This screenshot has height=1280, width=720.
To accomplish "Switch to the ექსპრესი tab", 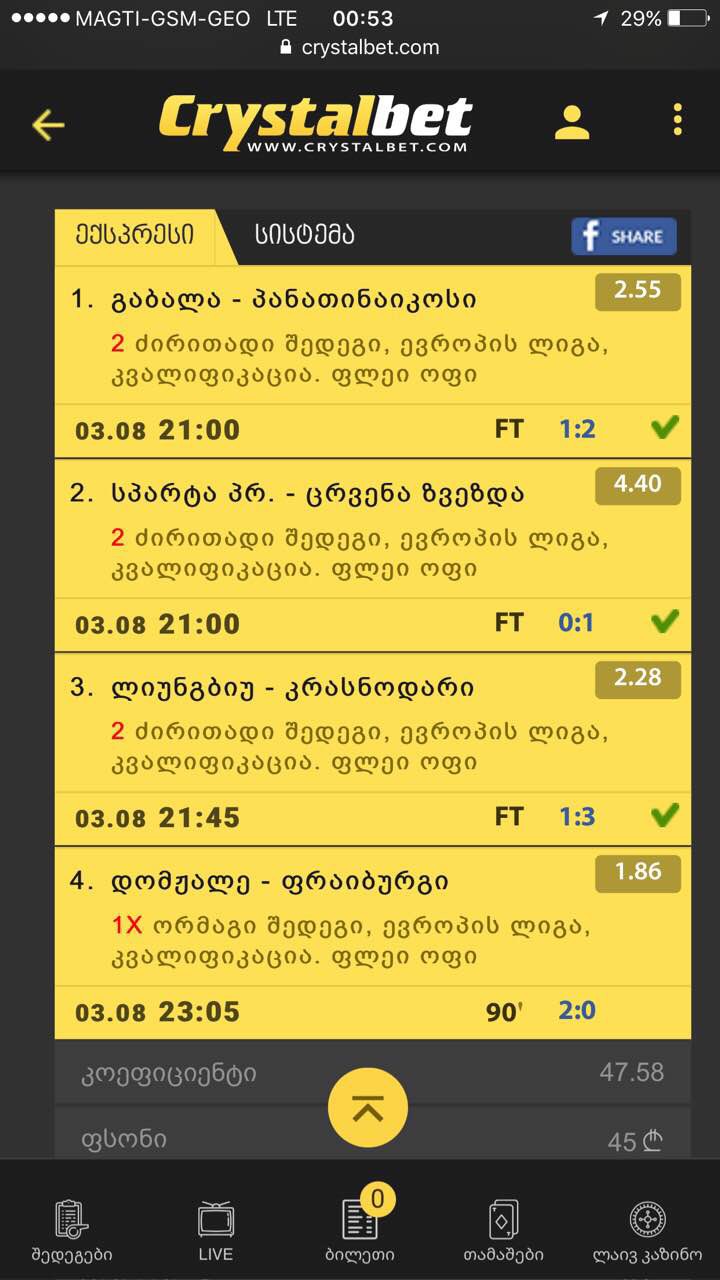I will point(135,236).
